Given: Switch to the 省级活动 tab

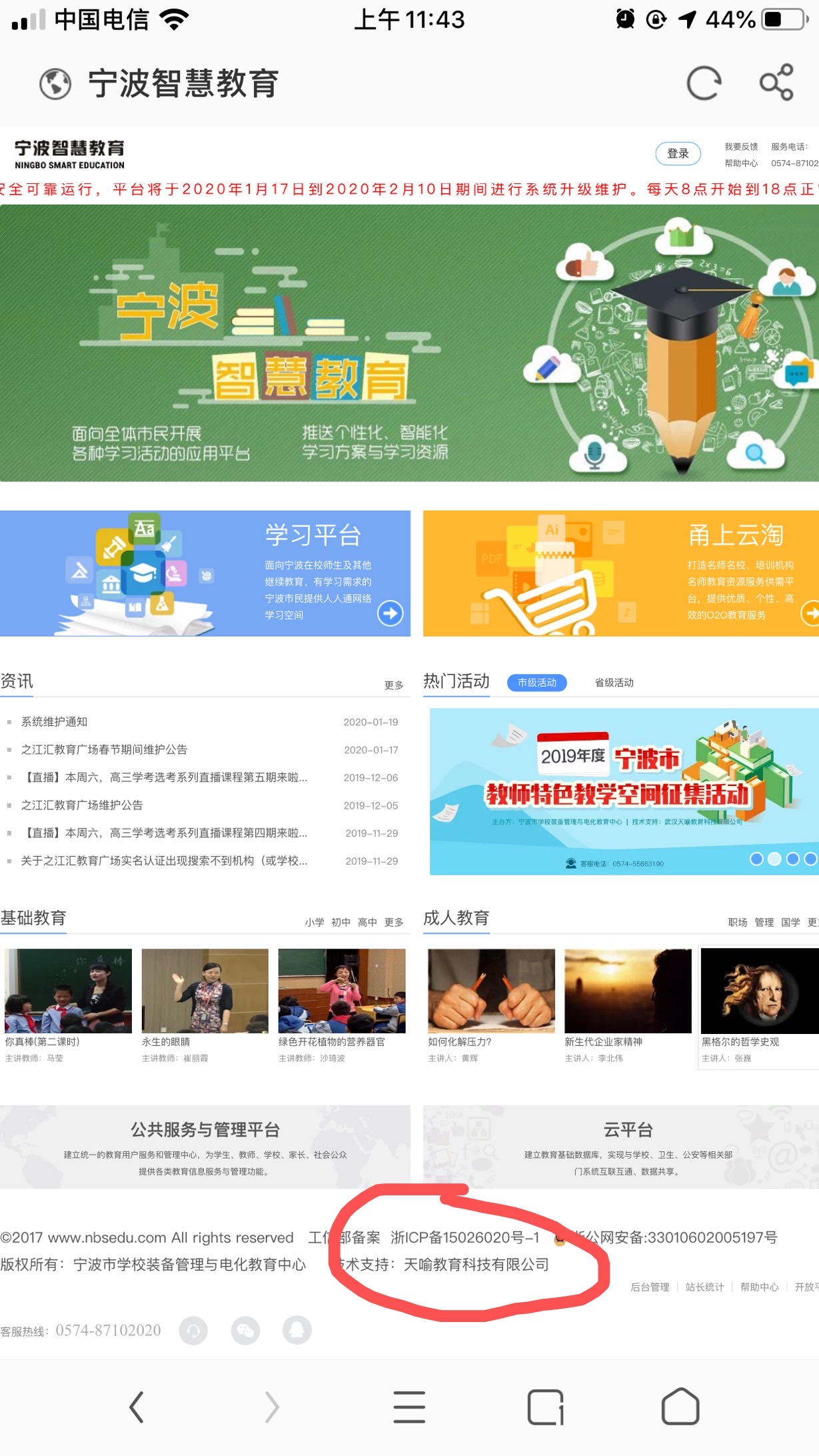Looking at the screenshot, I should tap(614, 683).
